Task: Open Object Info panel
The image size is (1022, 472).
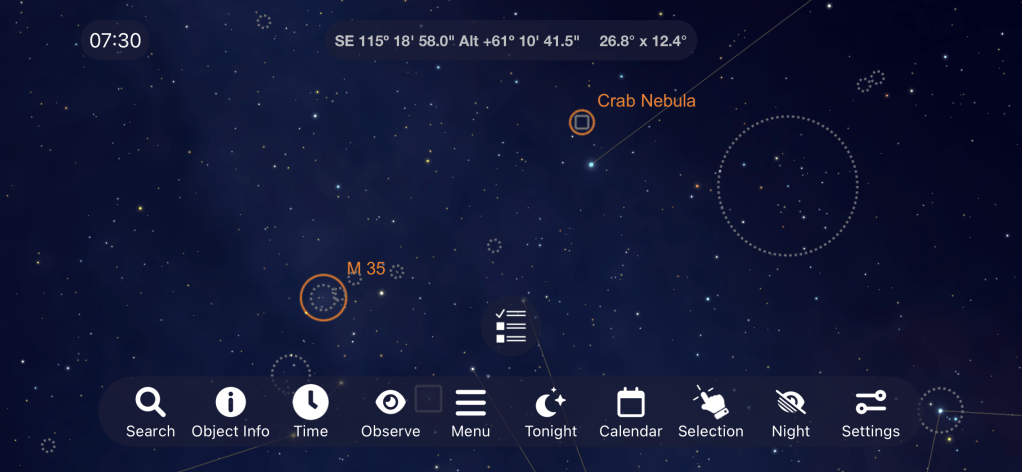Action: 230,413
